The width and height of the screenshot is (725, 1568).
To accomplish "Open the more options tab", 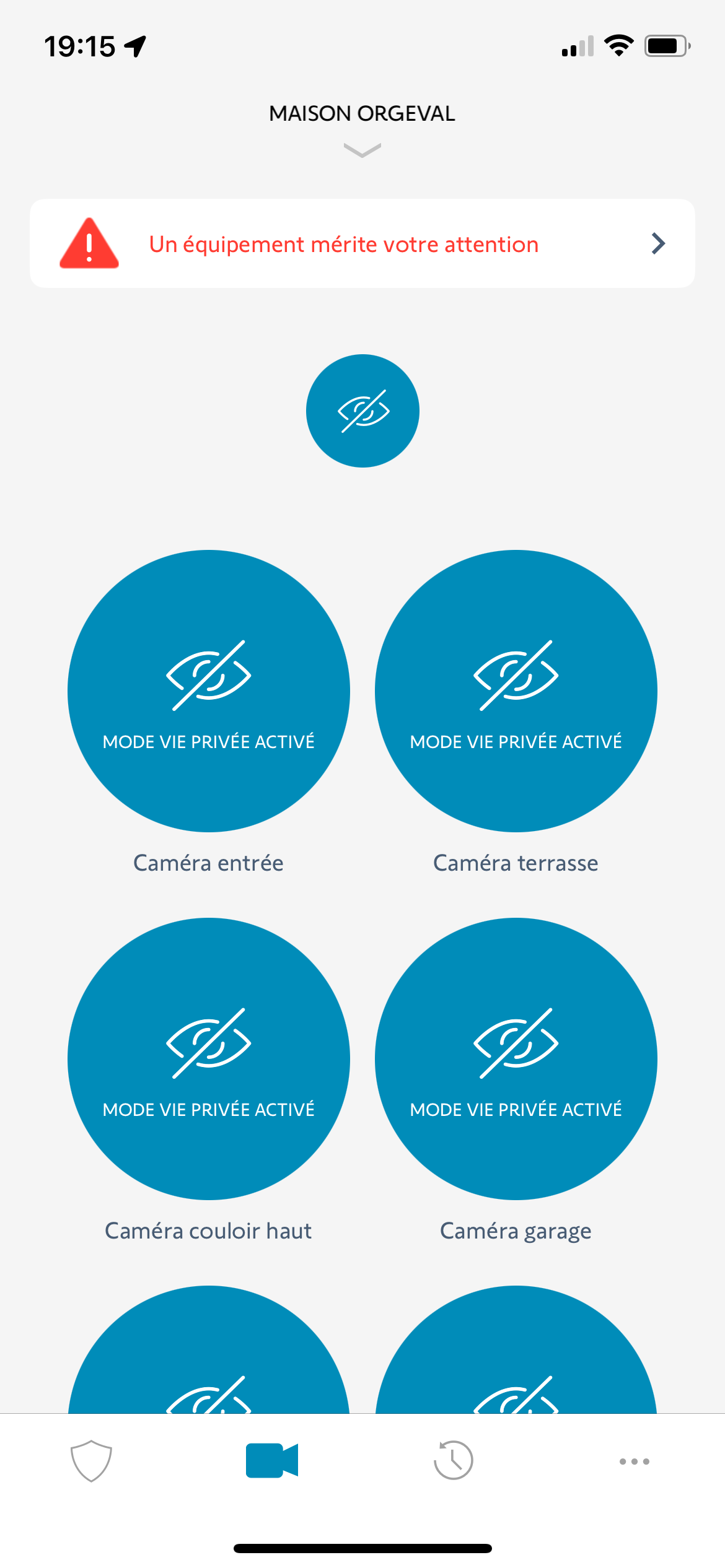I will click(635, 1461).
